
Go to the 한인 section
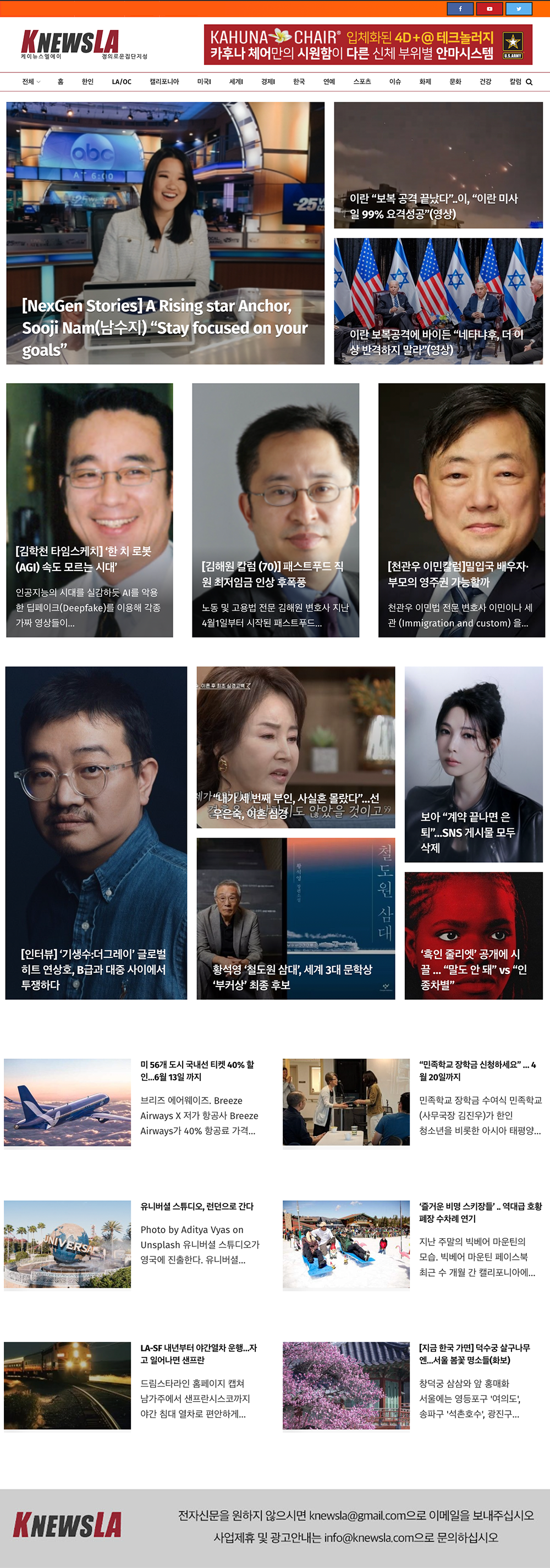click(x=87, y=81)
